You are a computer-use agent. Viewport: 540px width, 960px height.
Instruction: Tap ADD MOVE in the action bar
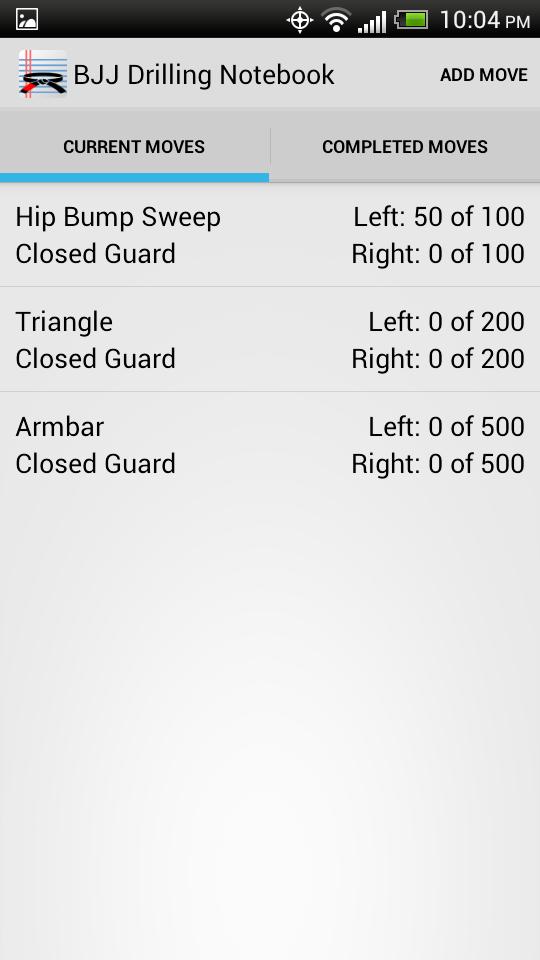click(x=484, y=75)
